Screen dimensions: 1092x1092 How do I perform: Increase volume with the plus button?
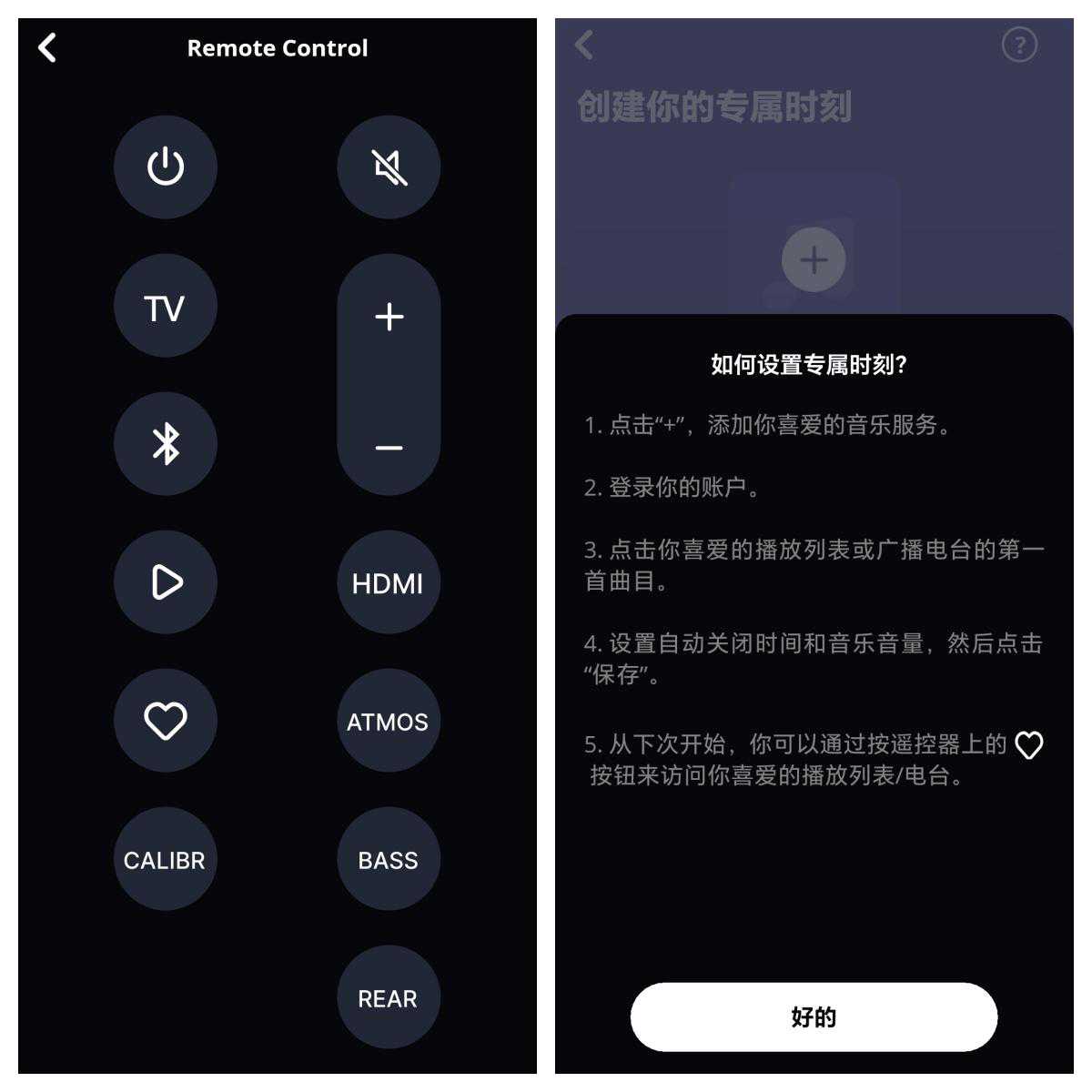(389, 317)
